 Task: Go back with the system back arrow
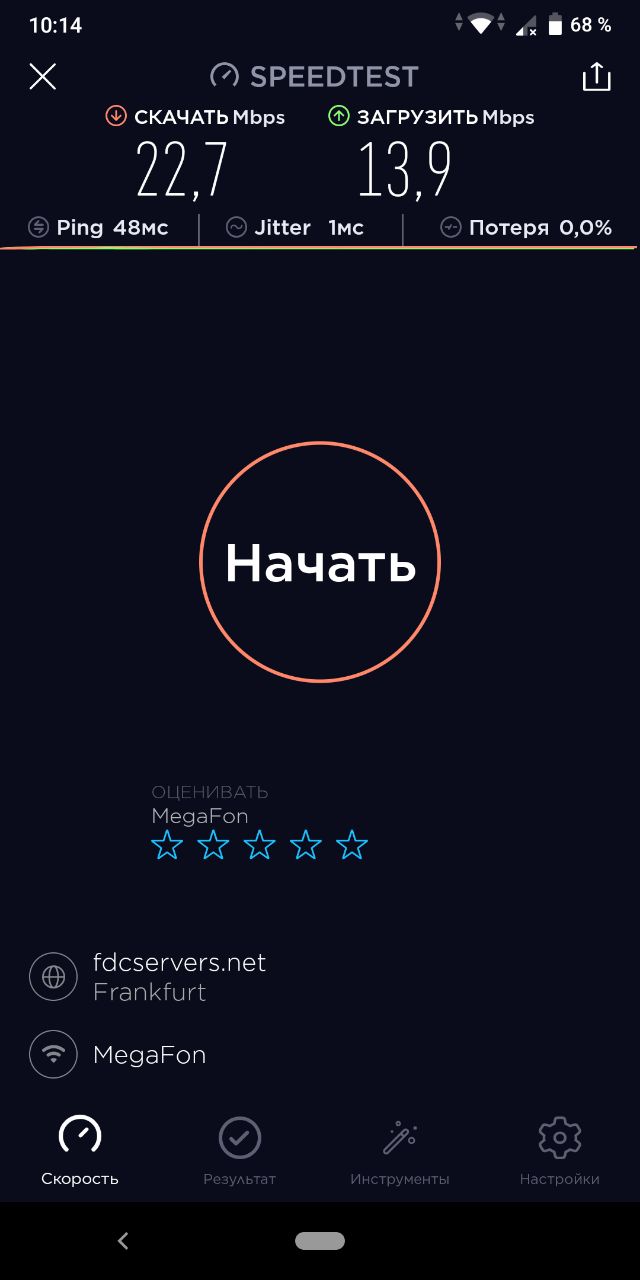pos(123,1241)
